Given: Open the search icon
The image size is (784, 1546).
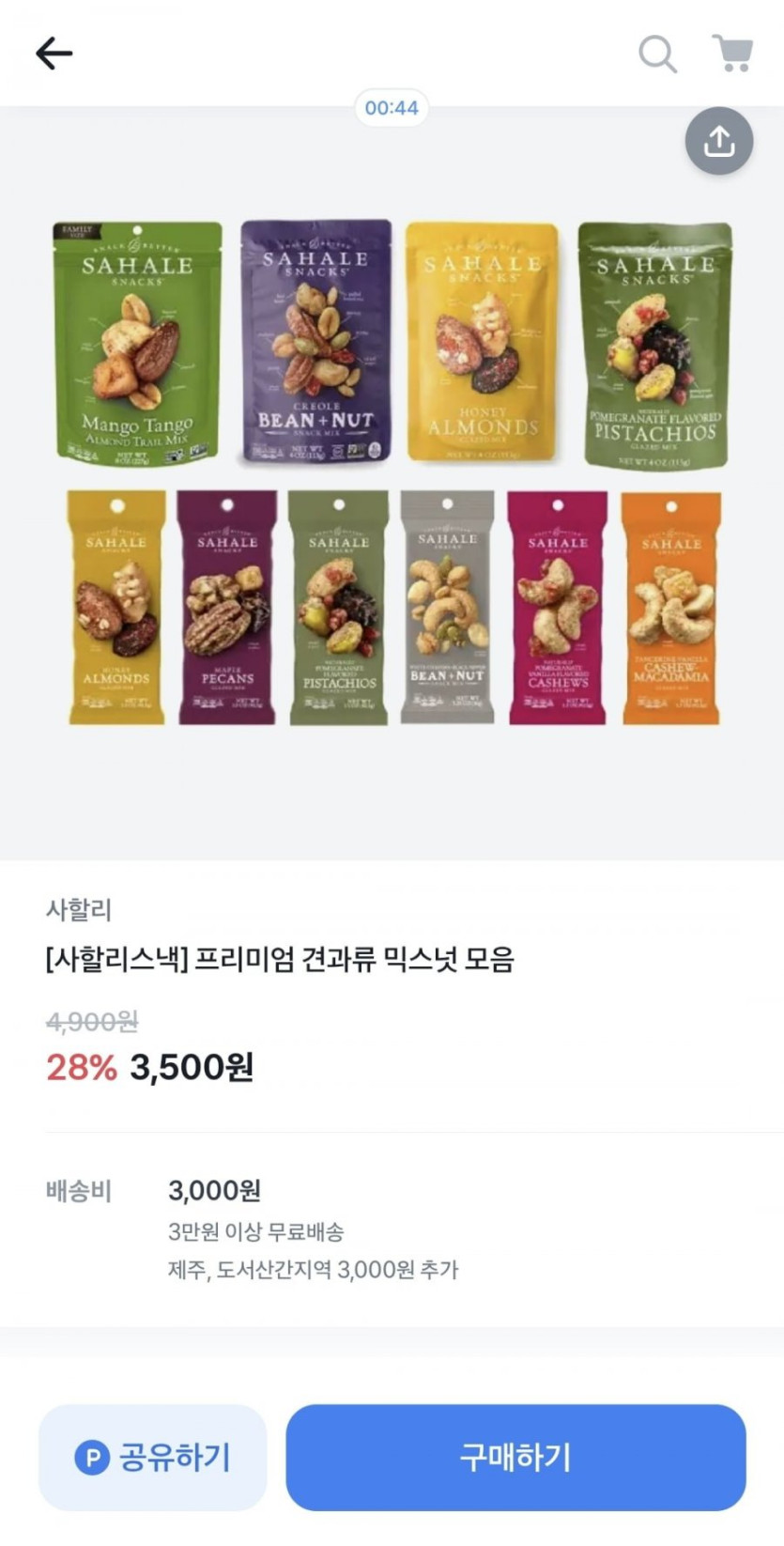Looking at the screenshot, I should [x=657, y=54].
